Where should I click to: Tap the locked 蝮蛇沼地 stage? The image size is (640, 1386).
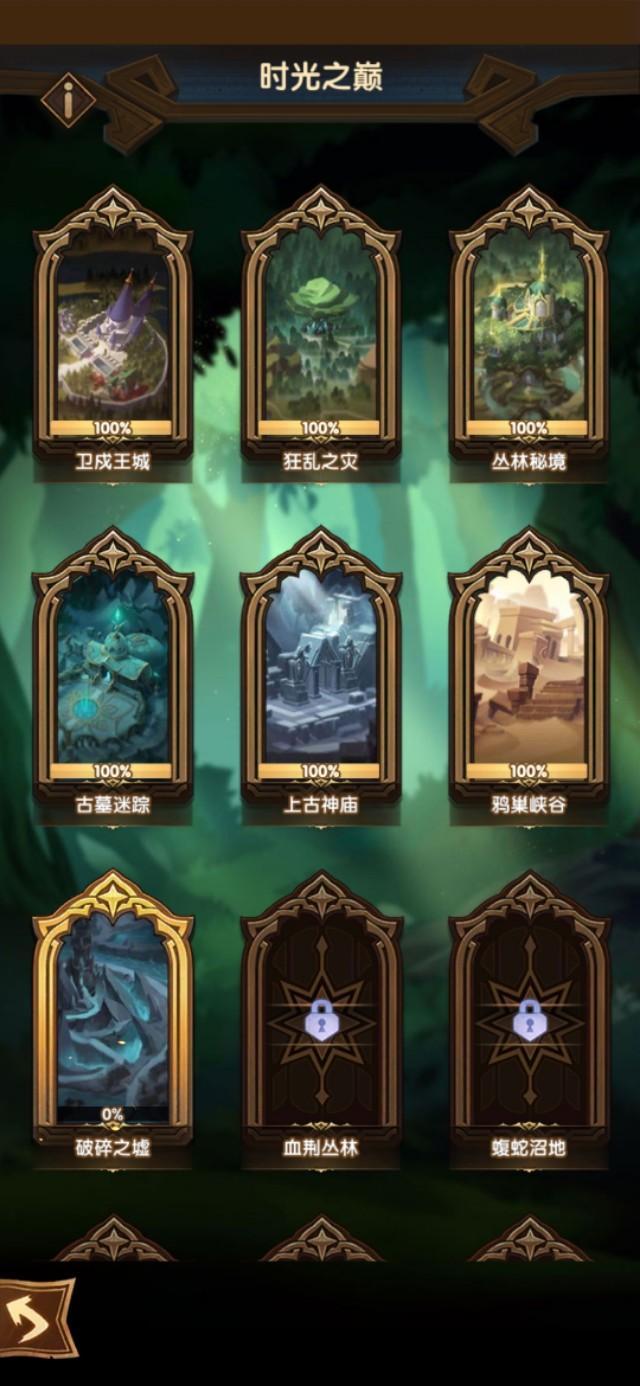point(529,1020)
